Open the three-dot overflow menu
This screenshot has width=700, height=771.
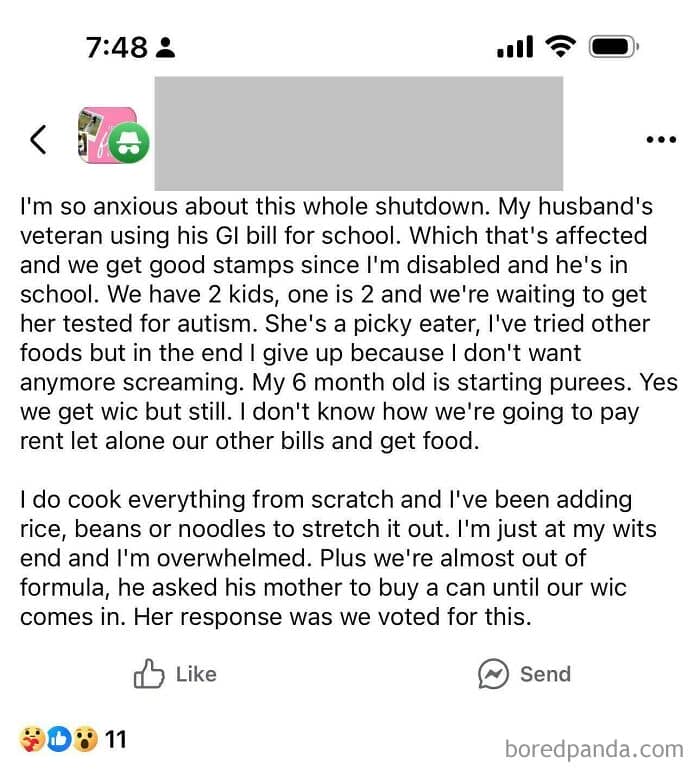(x=661, y=140)
